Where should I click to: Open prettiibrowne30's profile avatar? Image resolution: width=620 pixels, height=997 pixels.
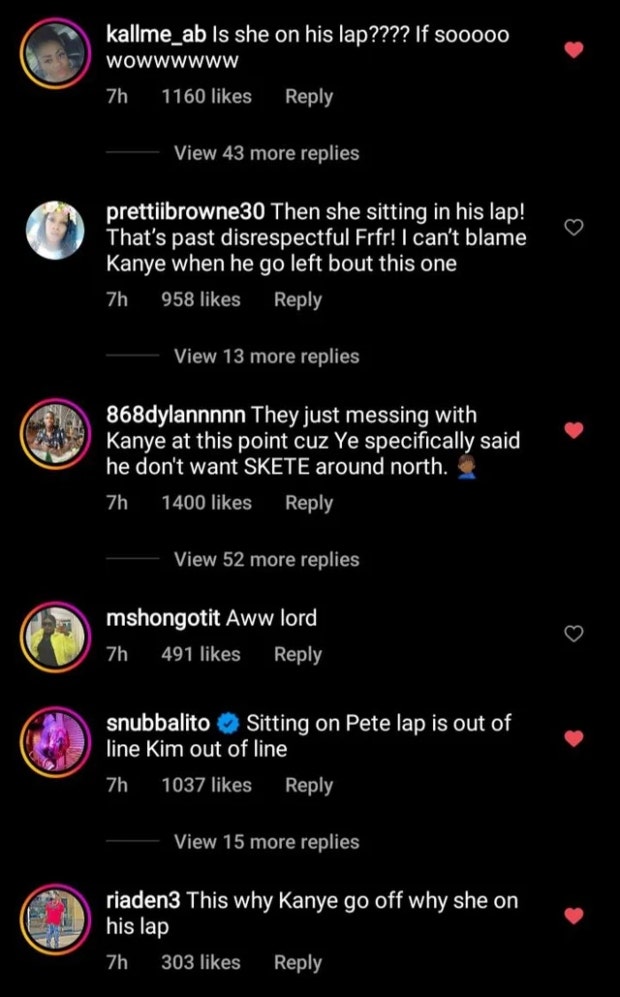(53, 231)
